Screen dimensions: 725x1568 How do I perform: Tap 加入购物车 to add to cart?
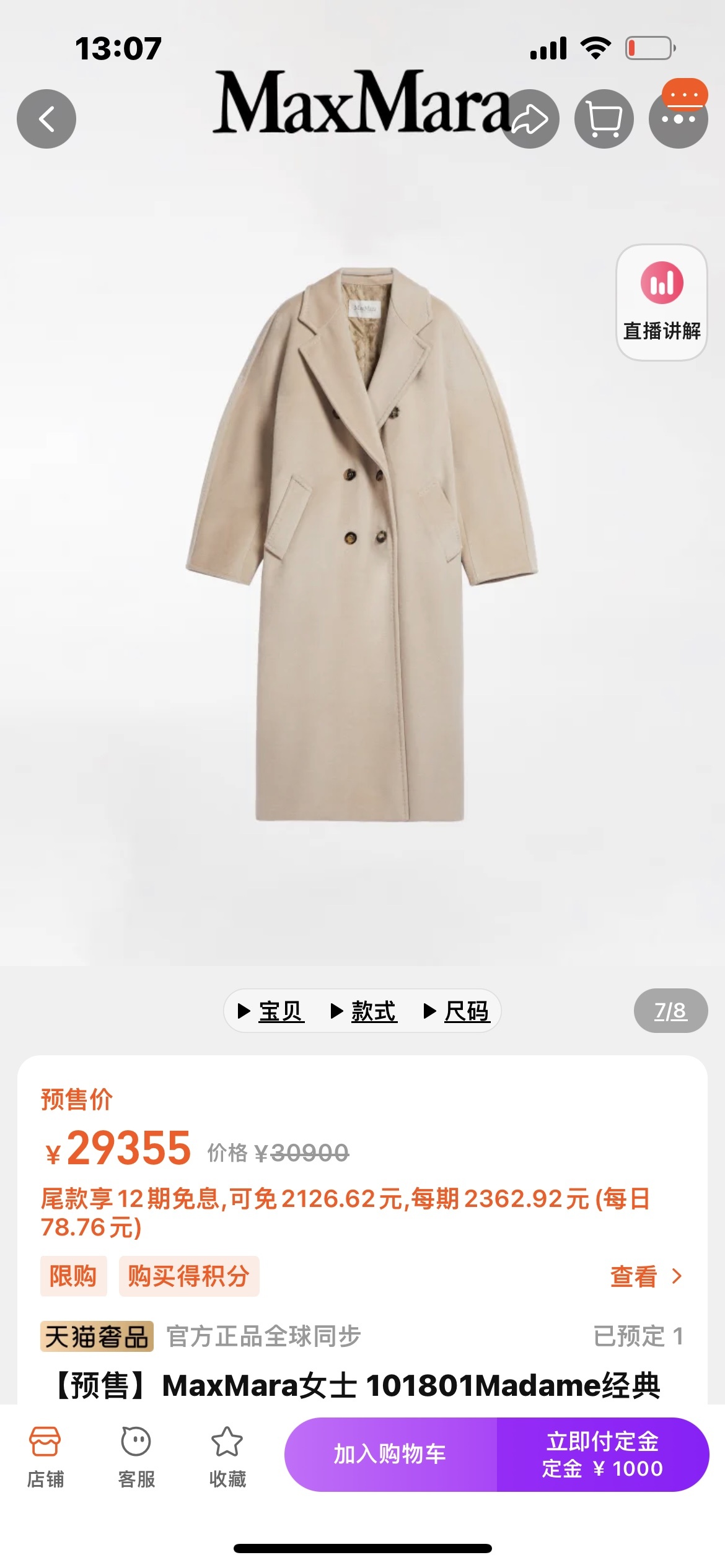(x=390, y=1454)
